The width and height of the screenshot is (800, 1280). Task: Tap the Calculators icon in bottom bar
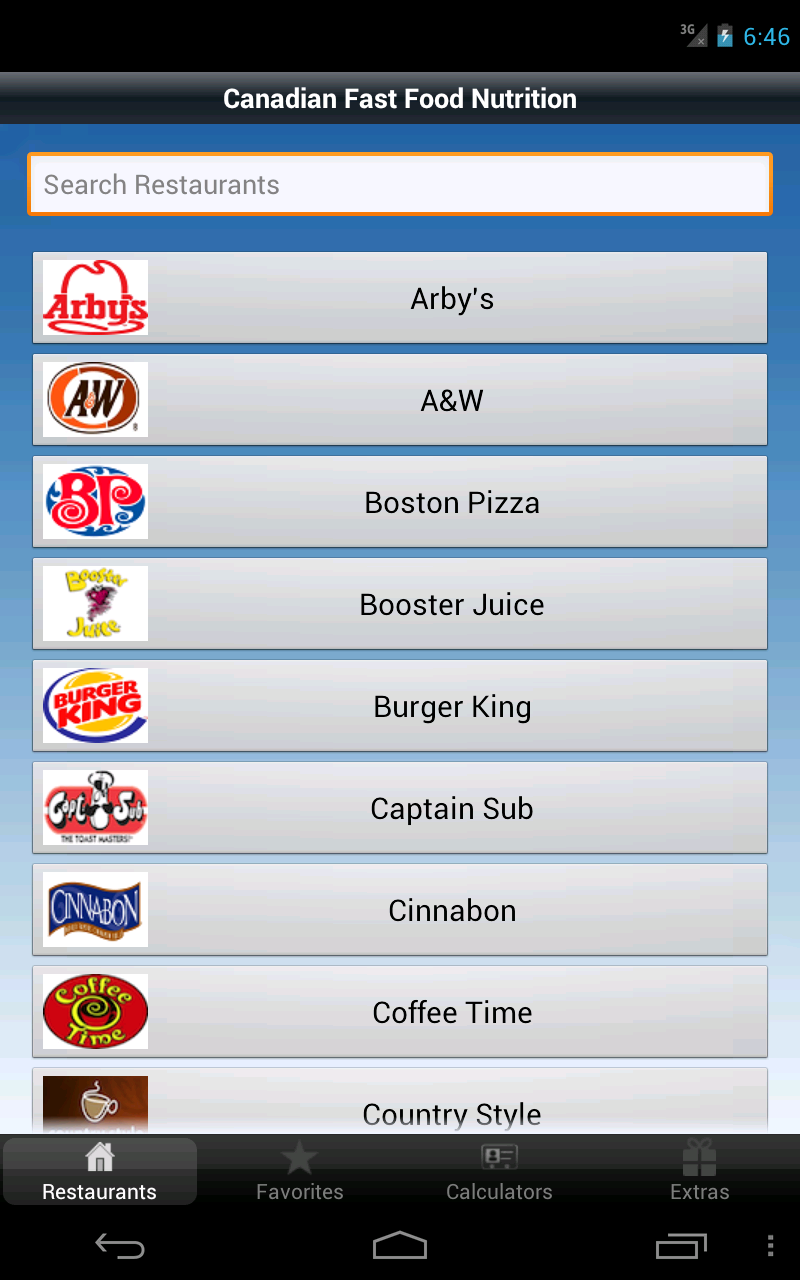point(499,1155)
